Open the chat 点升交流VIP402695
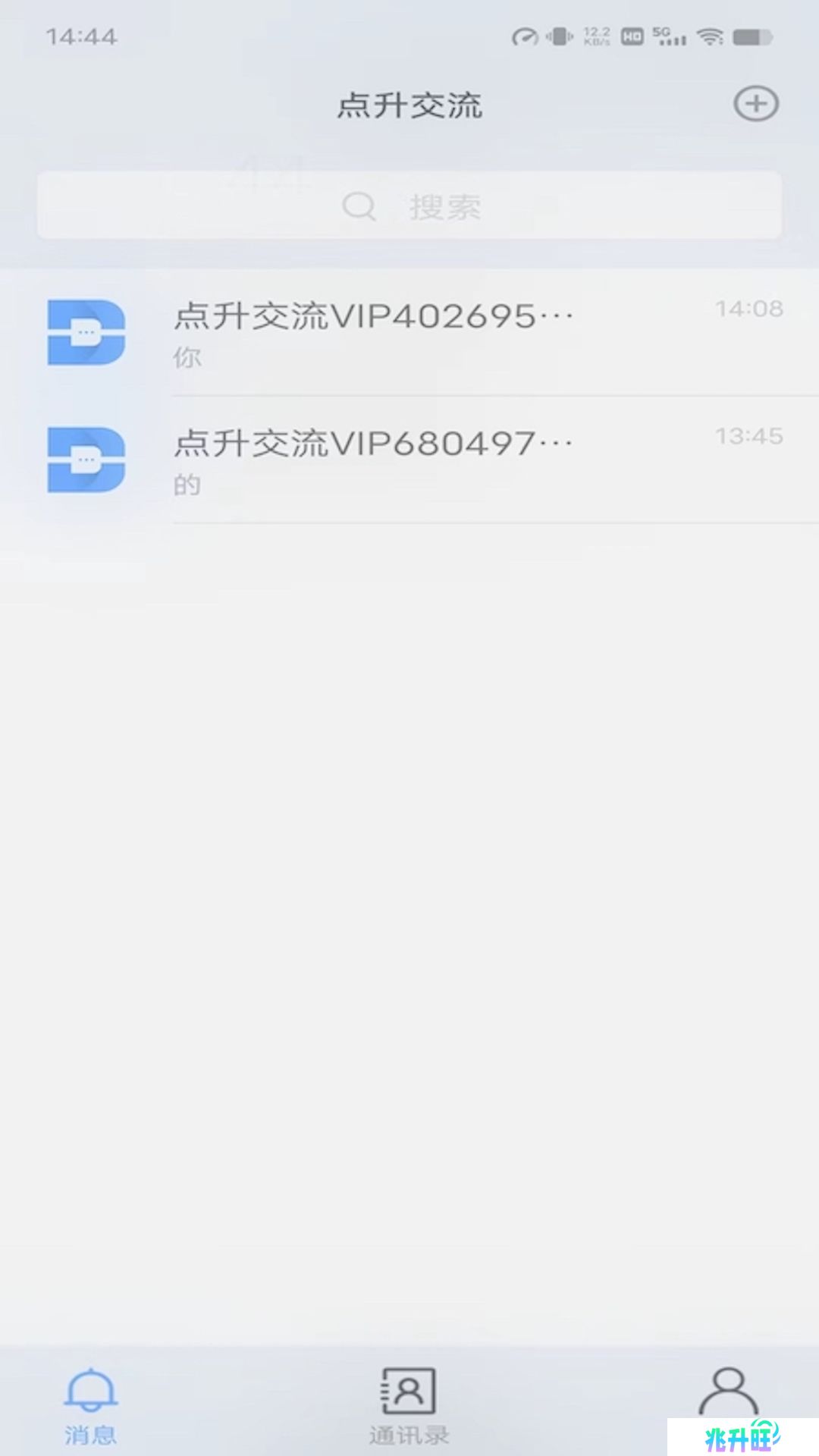 (409, 332)
